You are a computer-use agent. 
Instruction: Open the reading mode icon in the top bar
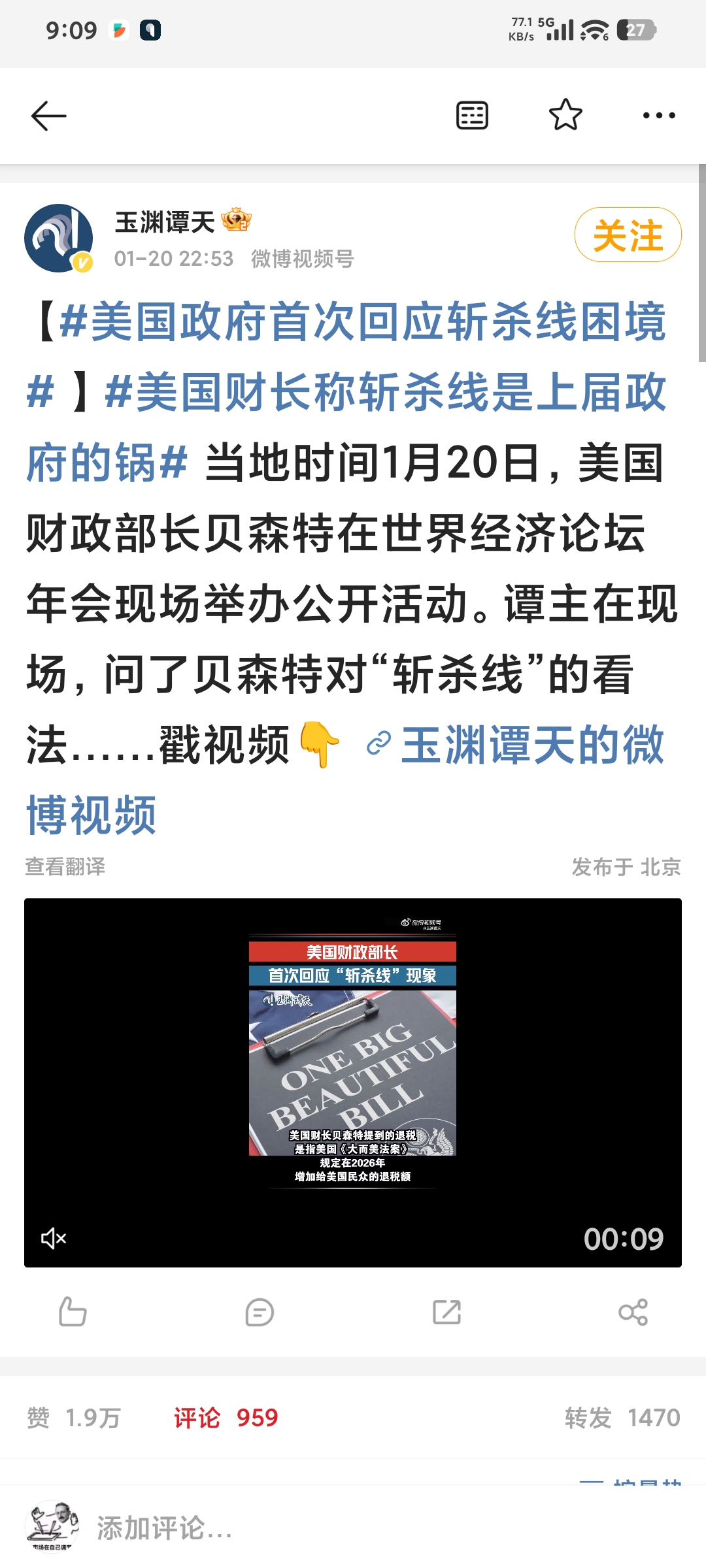pos(472,116)
